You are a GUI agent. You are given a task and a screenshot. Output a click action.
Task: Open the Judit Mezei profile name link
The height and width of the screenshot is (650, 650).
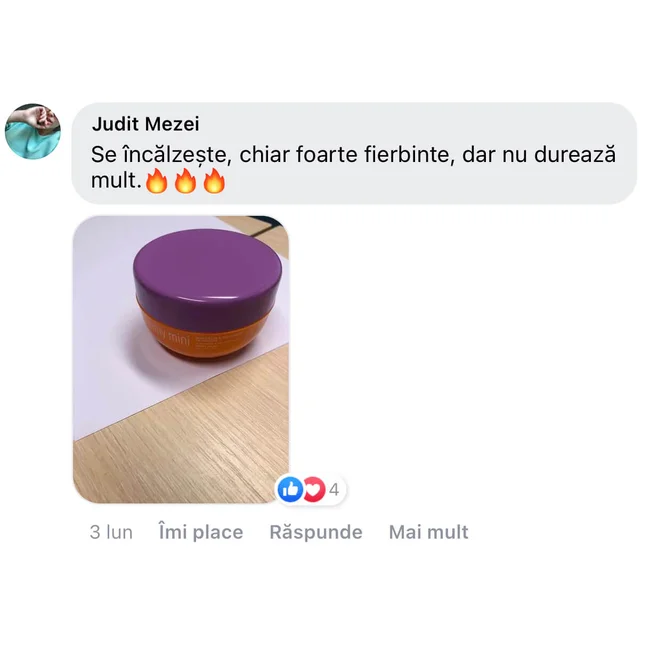pyautogui.click(x=145, y=124)
